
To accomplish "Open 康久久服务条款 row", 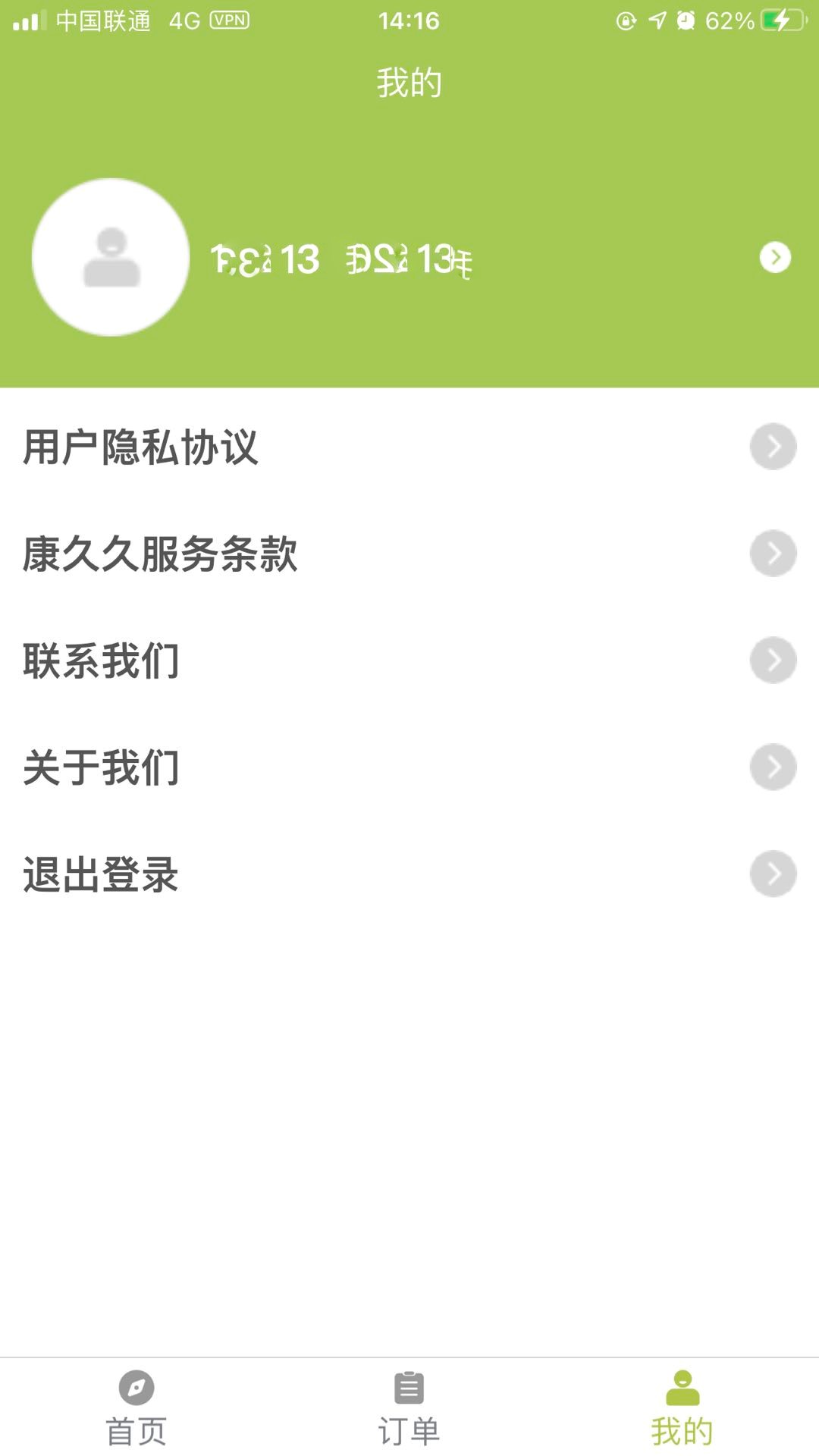I will coord(409,554).
